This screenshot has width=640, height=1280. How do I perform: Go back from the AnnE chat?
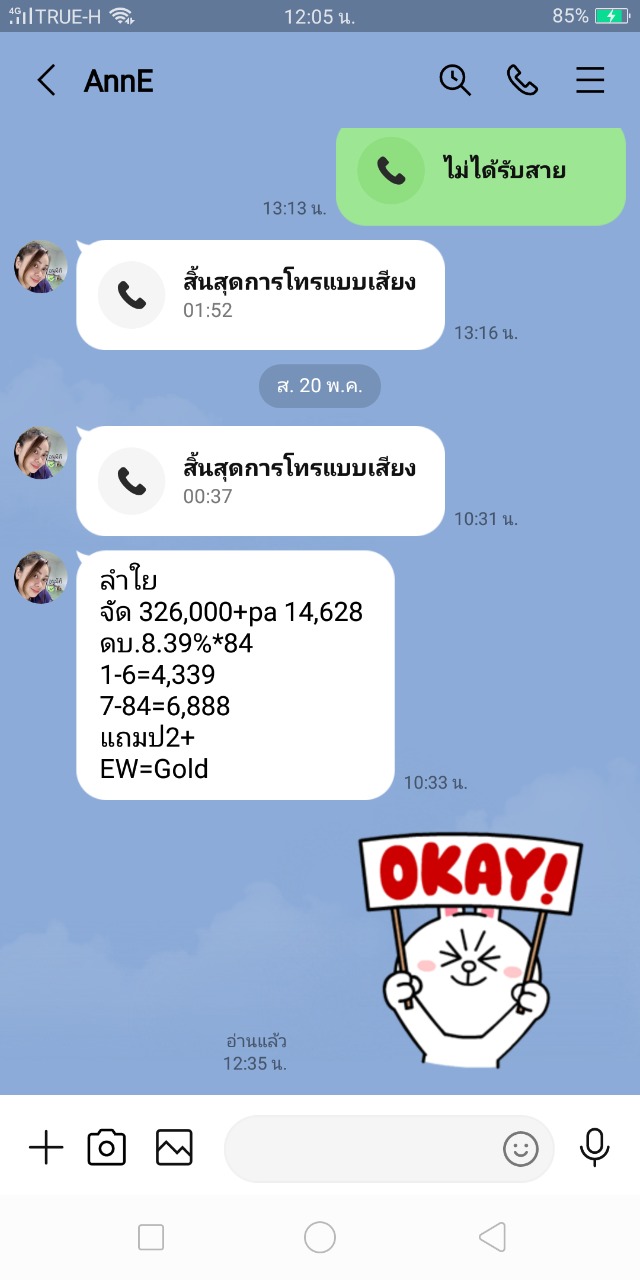pyautogui.click(x=46, y=81)
